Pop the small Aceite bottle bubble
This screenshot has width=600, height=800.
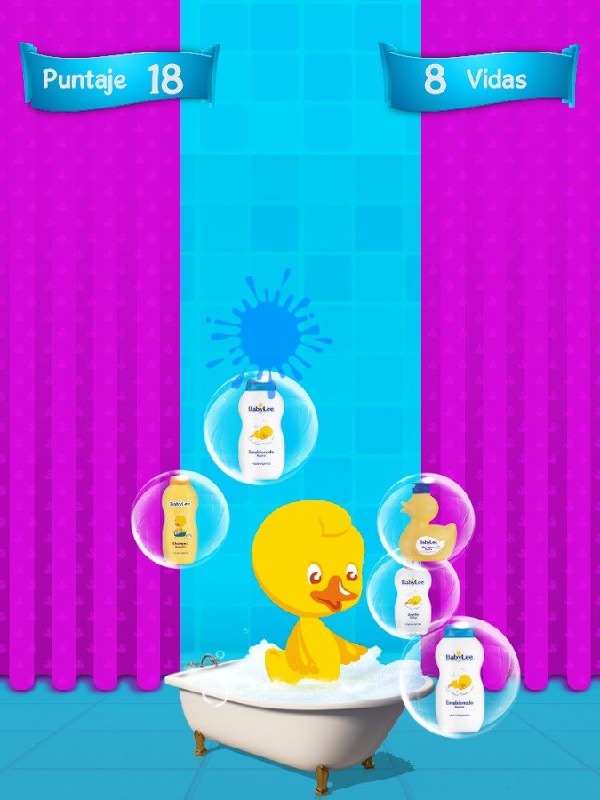pos(412,596)
